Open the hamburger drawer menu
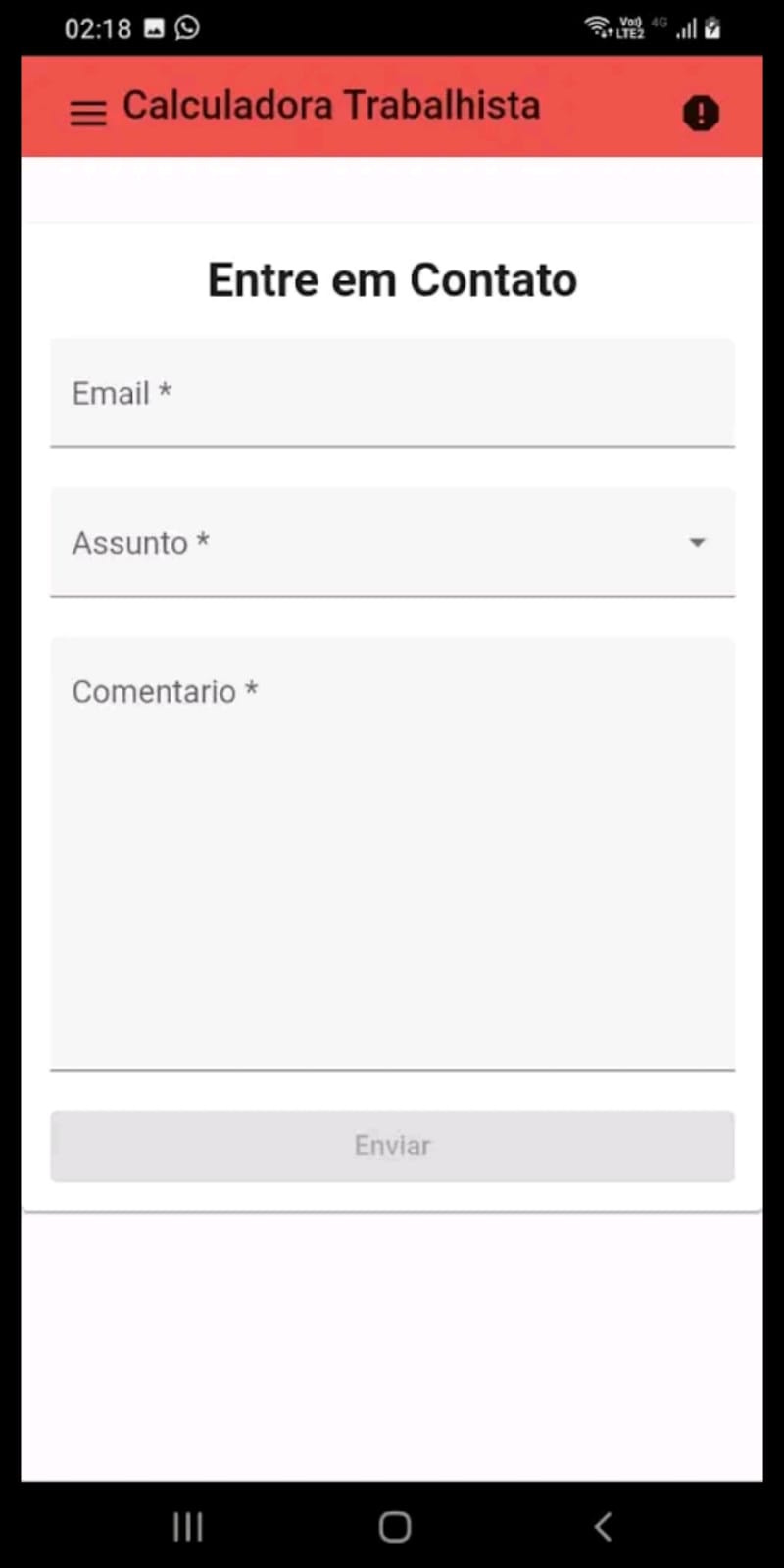 point(88,114)
